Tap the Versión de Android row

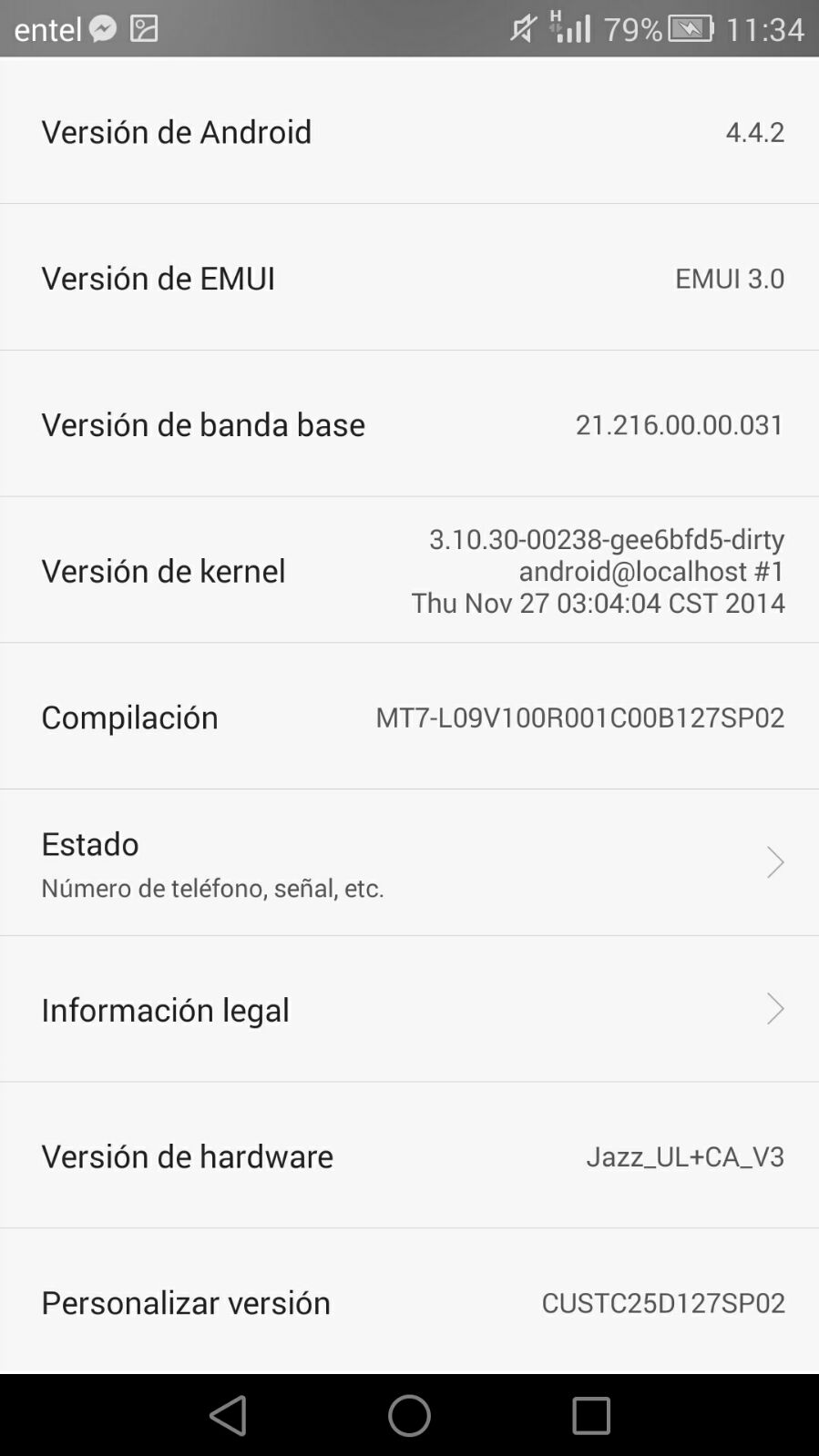(409, 131)
